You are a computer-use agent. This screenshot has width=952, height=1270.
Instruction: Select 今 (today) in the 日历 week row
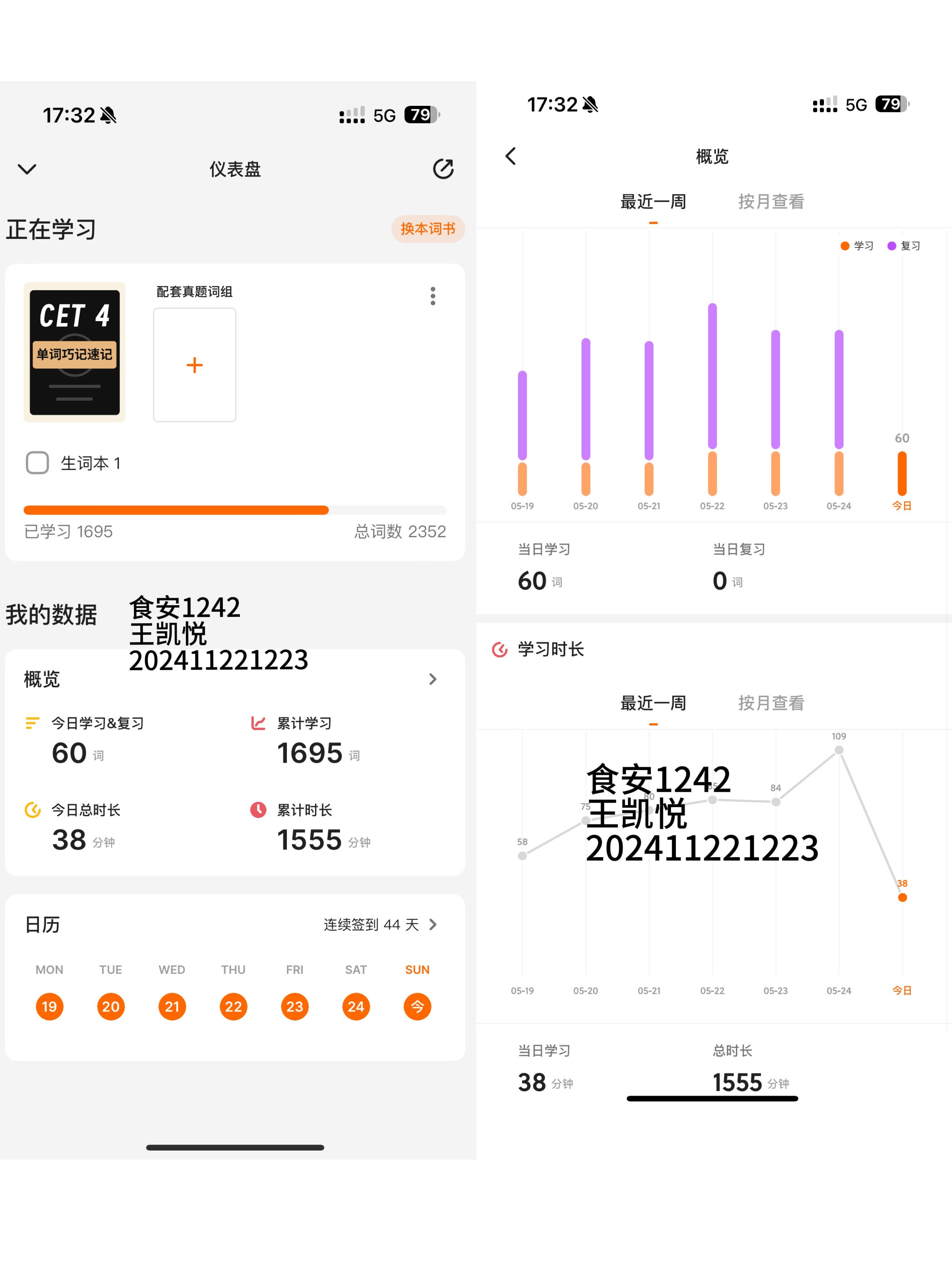417,1007
